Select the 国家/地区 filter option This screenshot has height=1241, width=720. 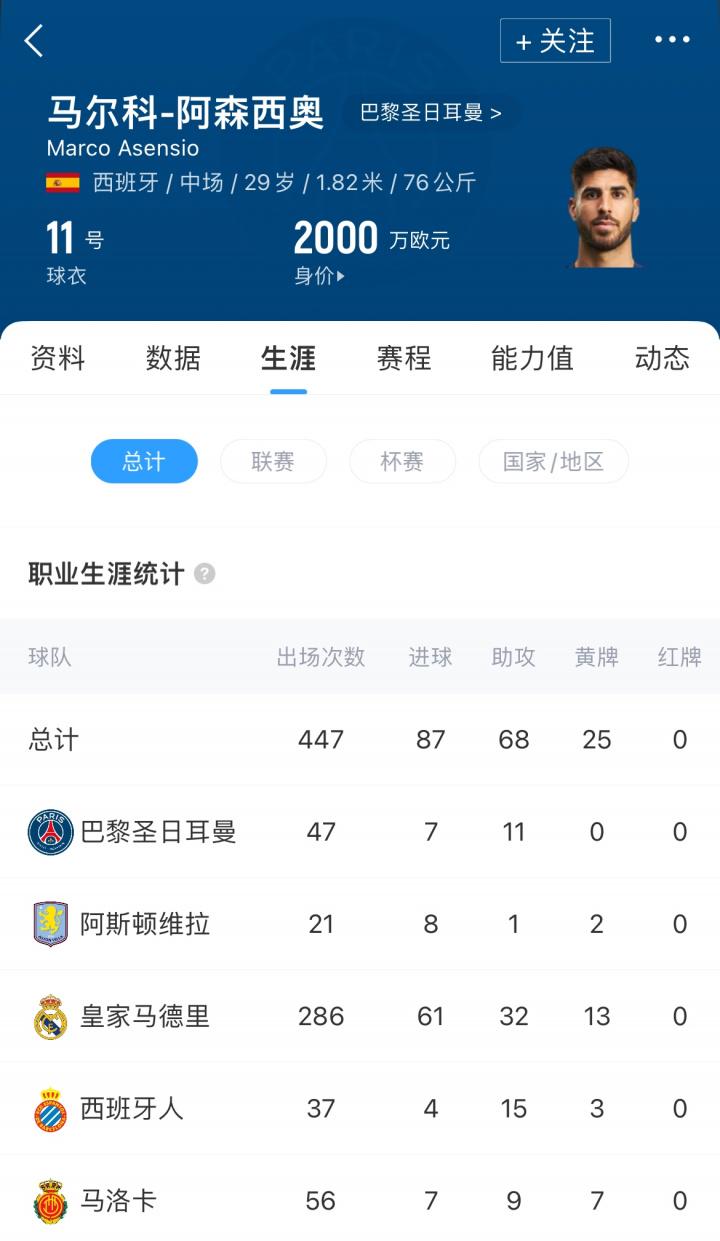coord(553,461)
